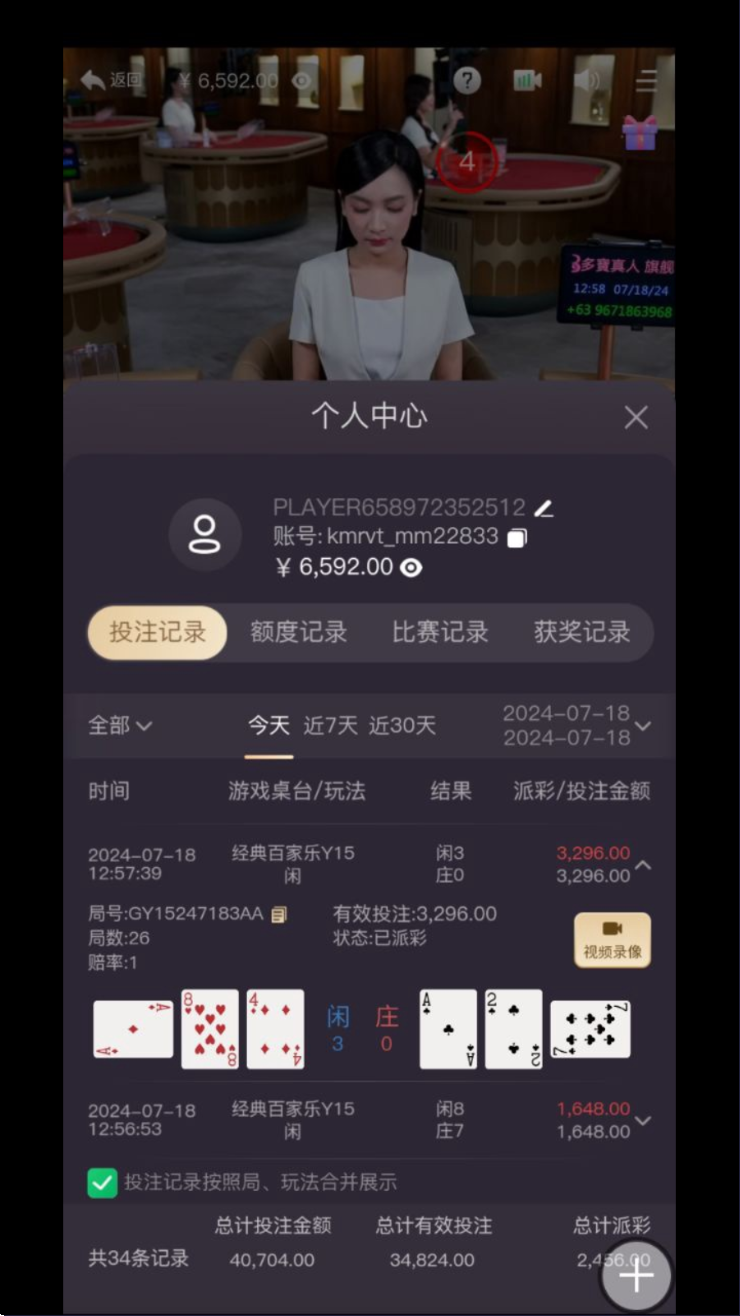Switch to the 额度记录 tab
Viewport: 740px width, 1316px height.
[298, 632]
